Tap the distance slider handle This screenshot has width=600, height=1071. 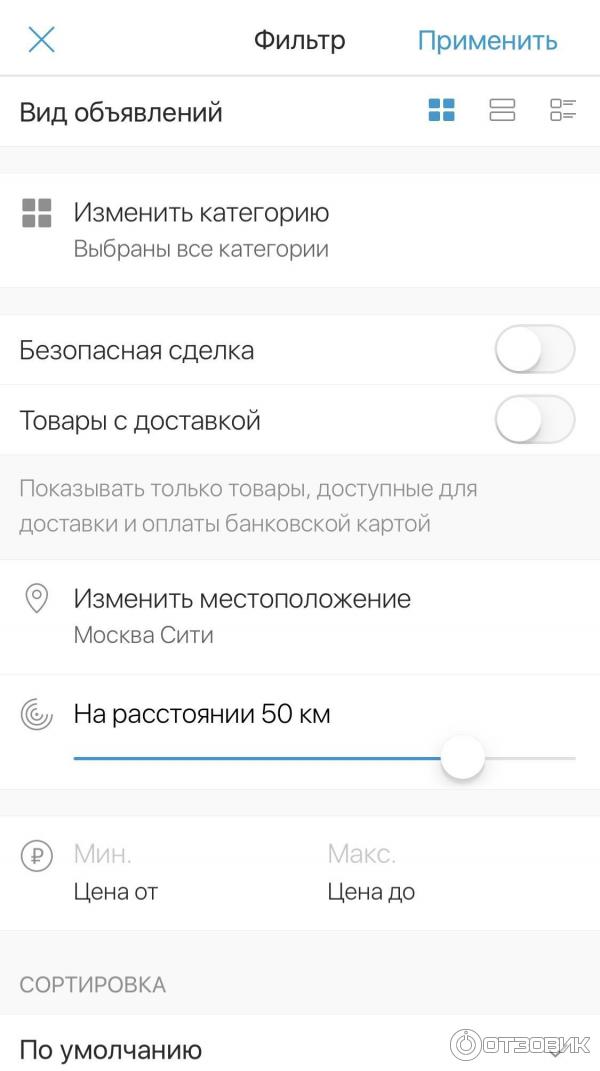point(462,759)
